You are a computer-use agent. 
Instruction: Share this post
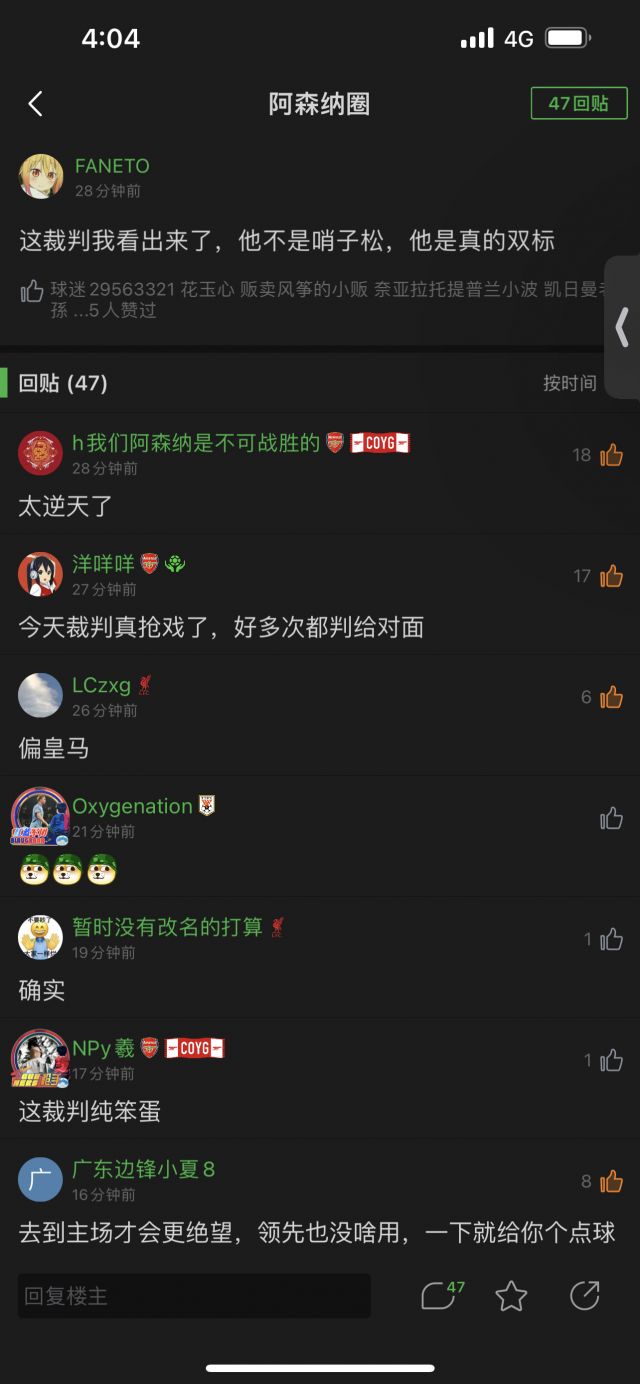pyautogui.click(x=584, y=1295)
